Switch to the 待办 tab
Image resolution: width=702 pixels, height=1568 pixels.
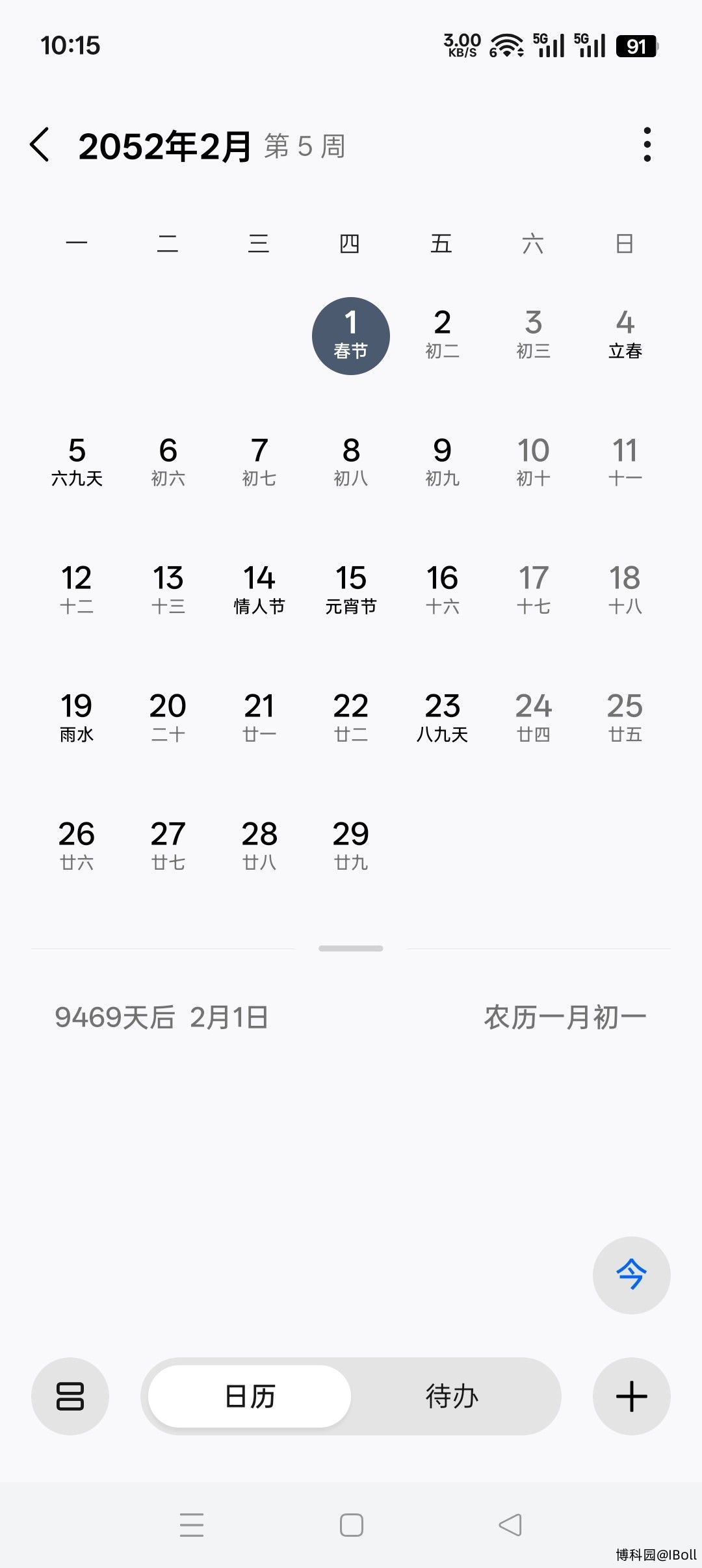click(452, 1396)
